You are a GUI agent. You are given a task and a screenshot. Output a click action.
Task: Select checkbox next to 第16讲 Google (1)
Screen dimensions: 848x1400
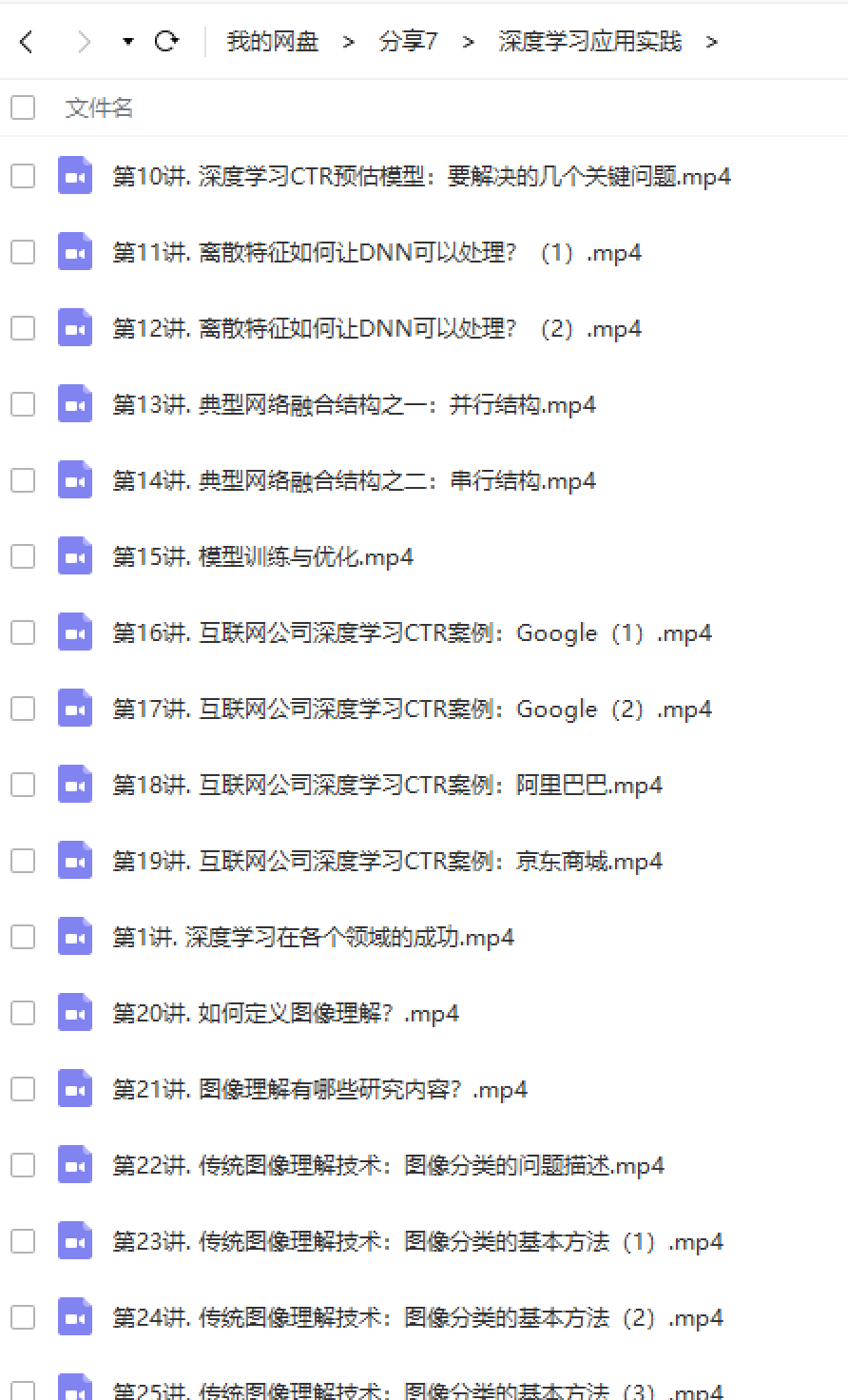23,632
